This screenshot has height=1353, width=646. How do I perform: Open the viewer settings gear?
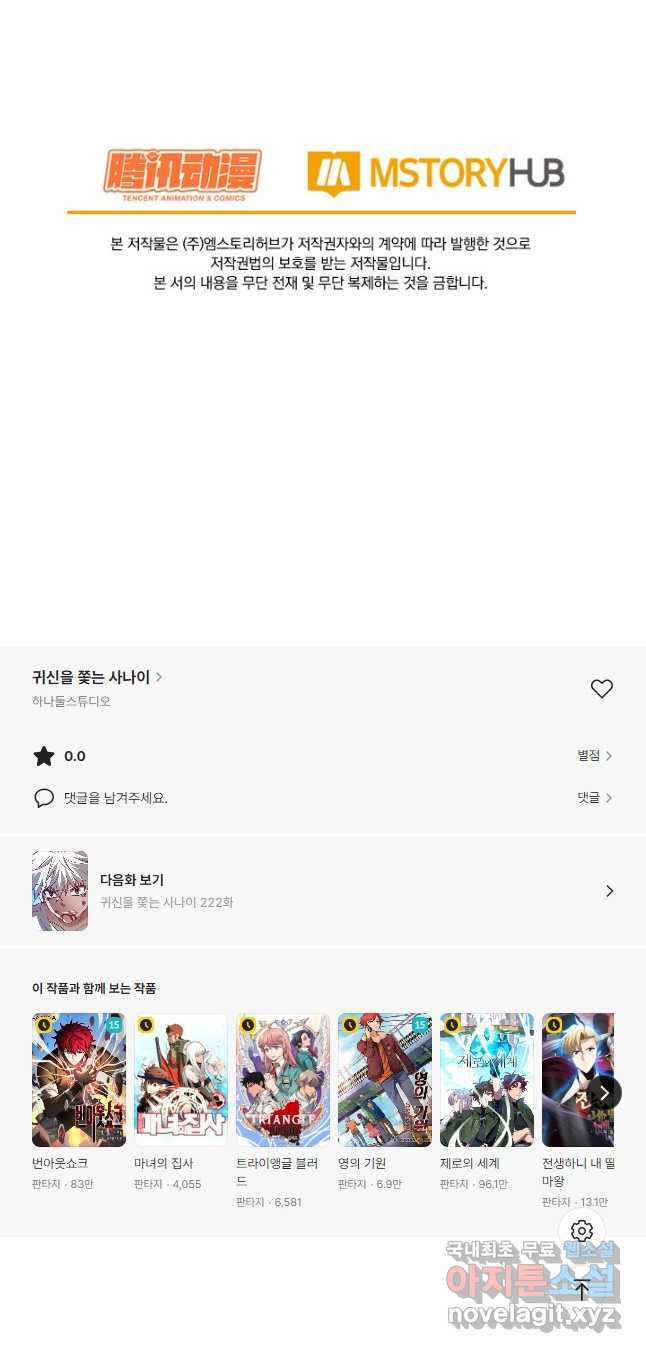click(x=582, y=1231)
